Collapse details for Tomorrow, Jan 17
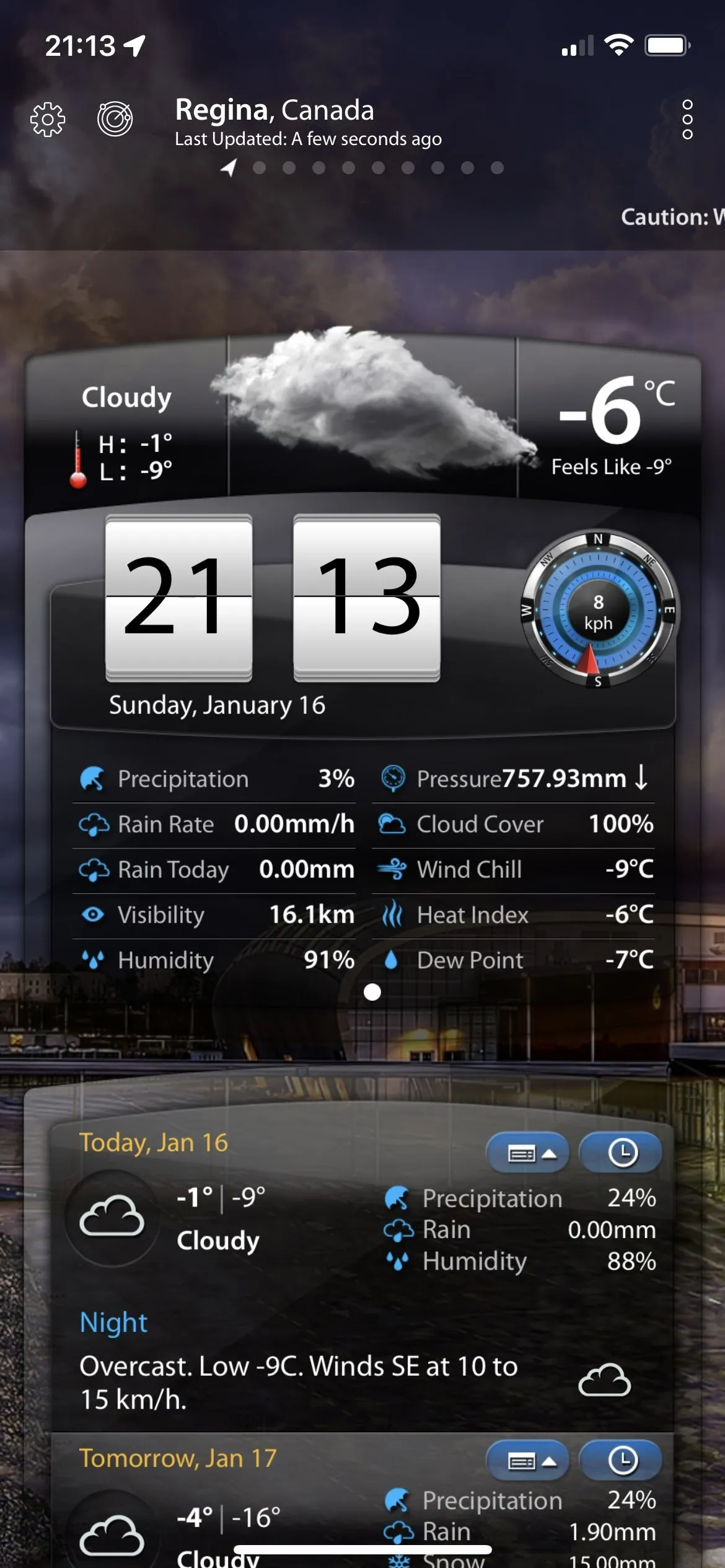725x1568 pixels. click(x=529, y=1460)
